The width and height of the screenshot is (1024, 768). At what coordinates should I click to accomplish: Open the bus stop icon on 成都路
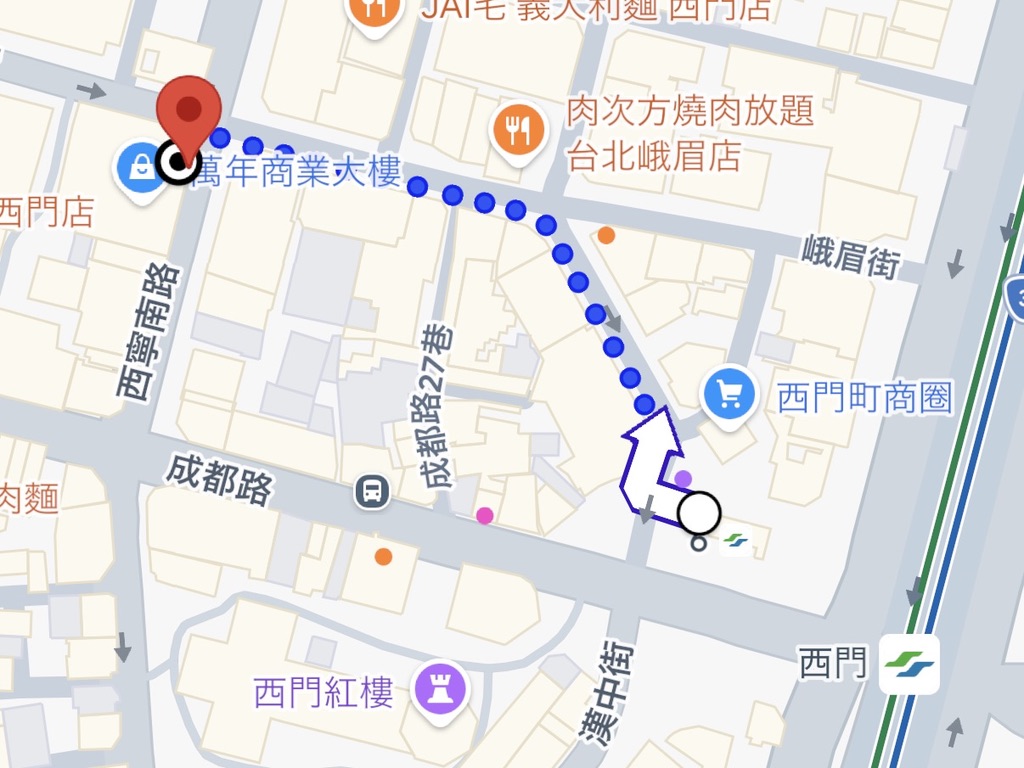click(x=372, y=491)
